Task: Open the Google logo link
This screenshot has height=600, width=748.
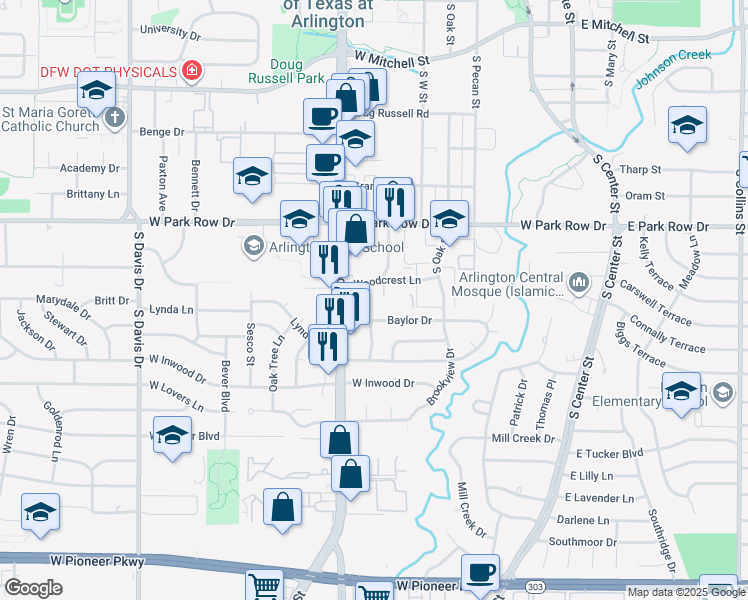Action: coord(33,588)
